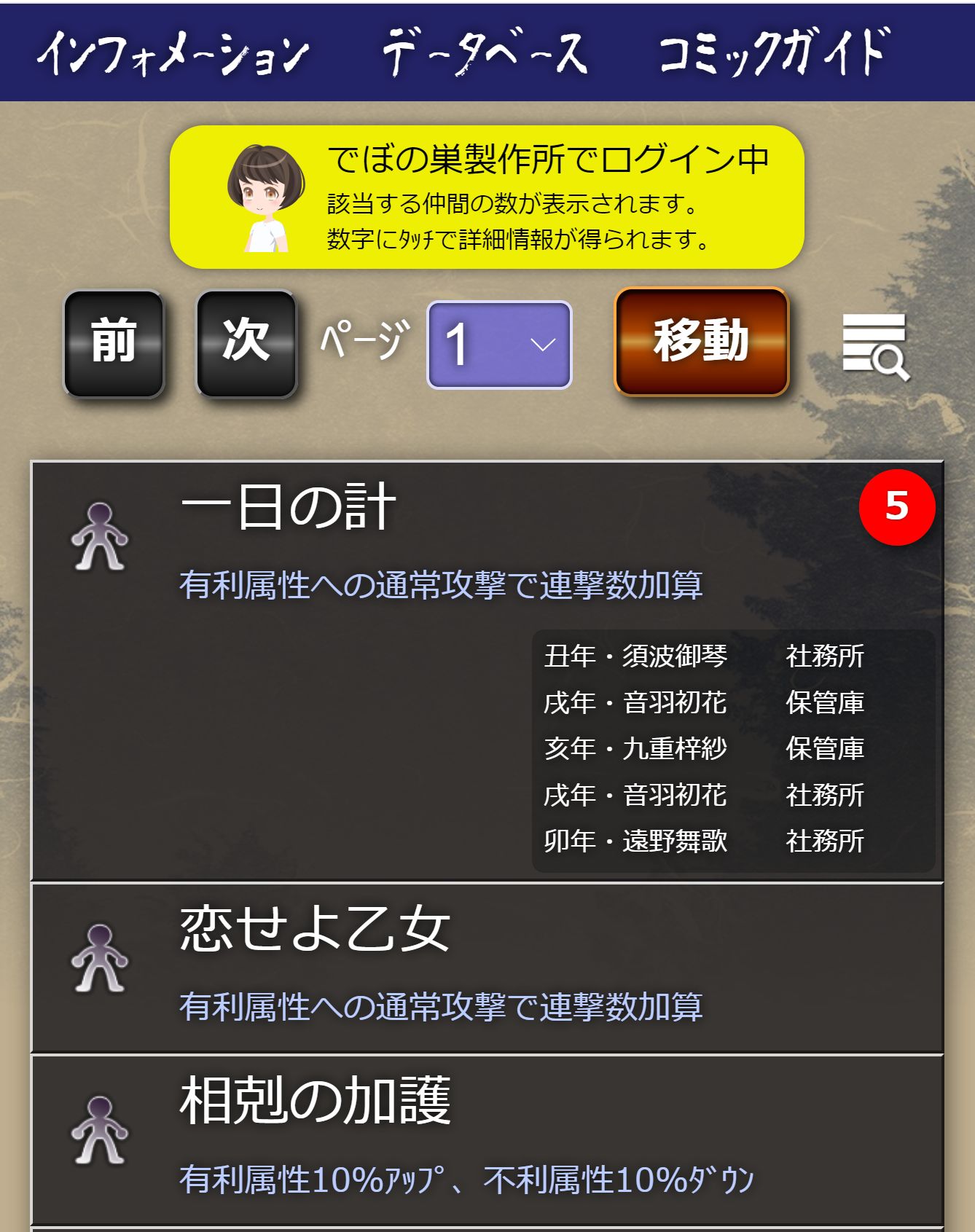The image size is (975, 1232).
Task: Switch to the データベース section
Action: tap(485, 53)
